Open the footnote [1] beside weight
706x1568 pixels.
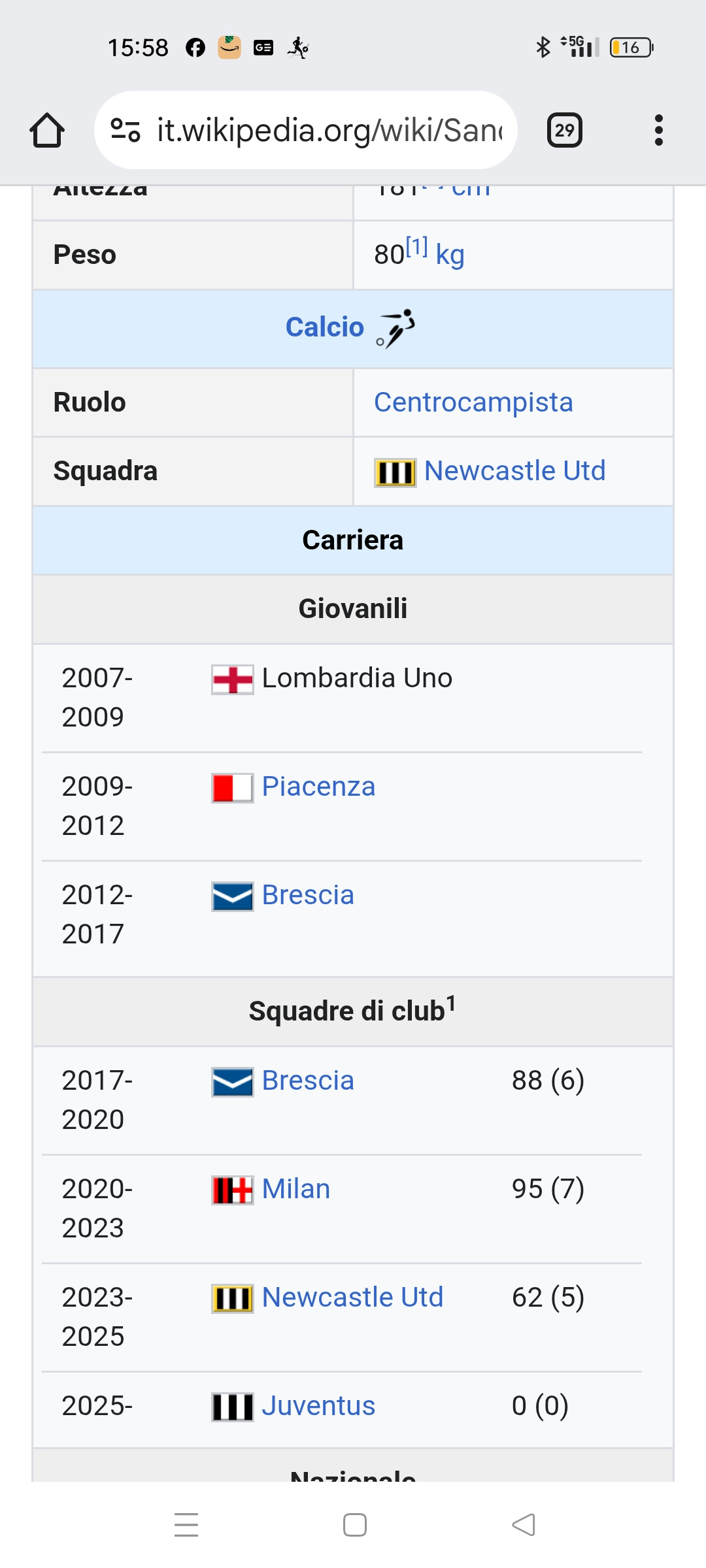(x=417, y=247)
